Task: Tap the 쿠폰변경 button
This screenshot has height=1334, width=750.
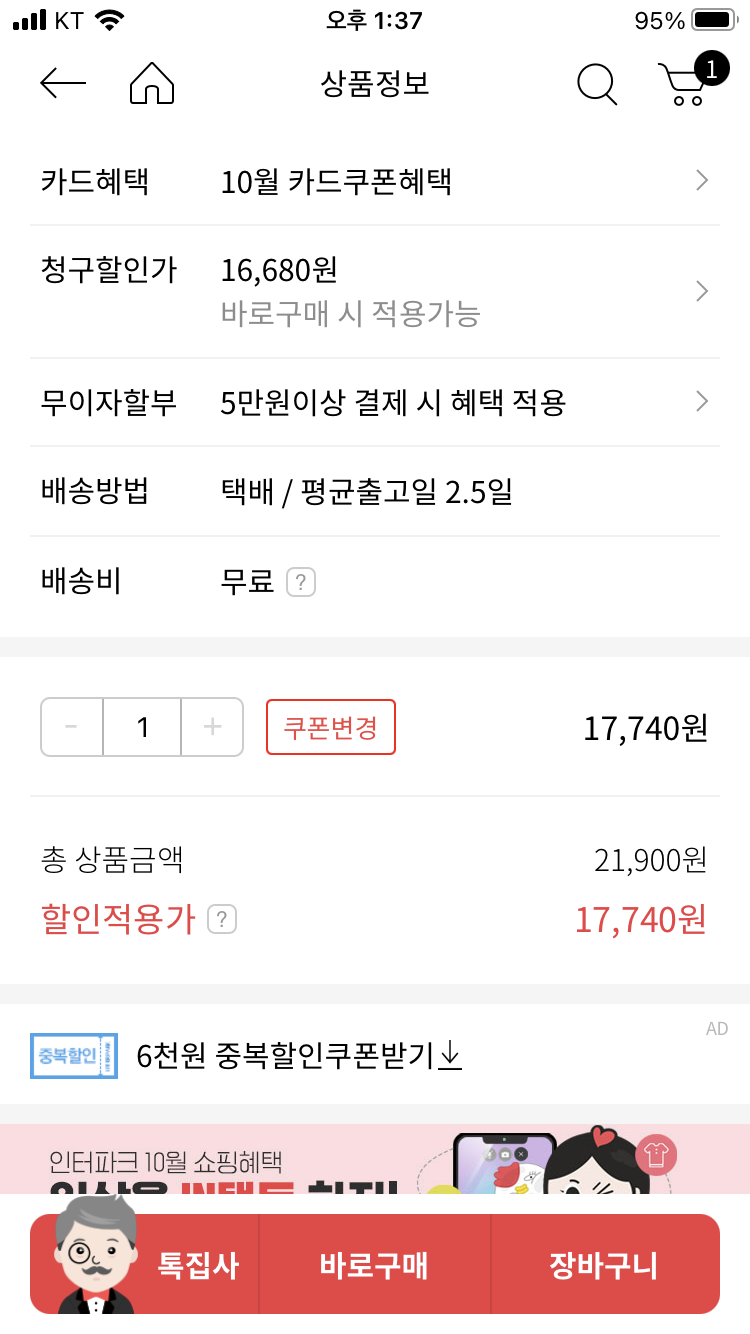Action: 331,728
